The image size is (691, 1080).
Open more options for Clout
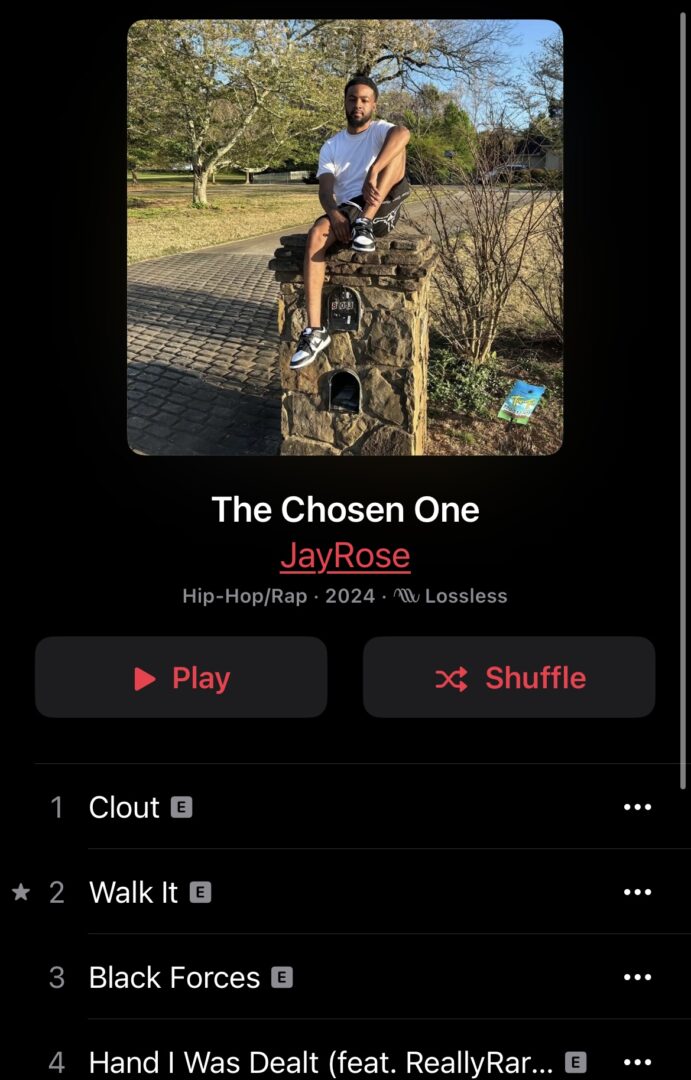637,807
